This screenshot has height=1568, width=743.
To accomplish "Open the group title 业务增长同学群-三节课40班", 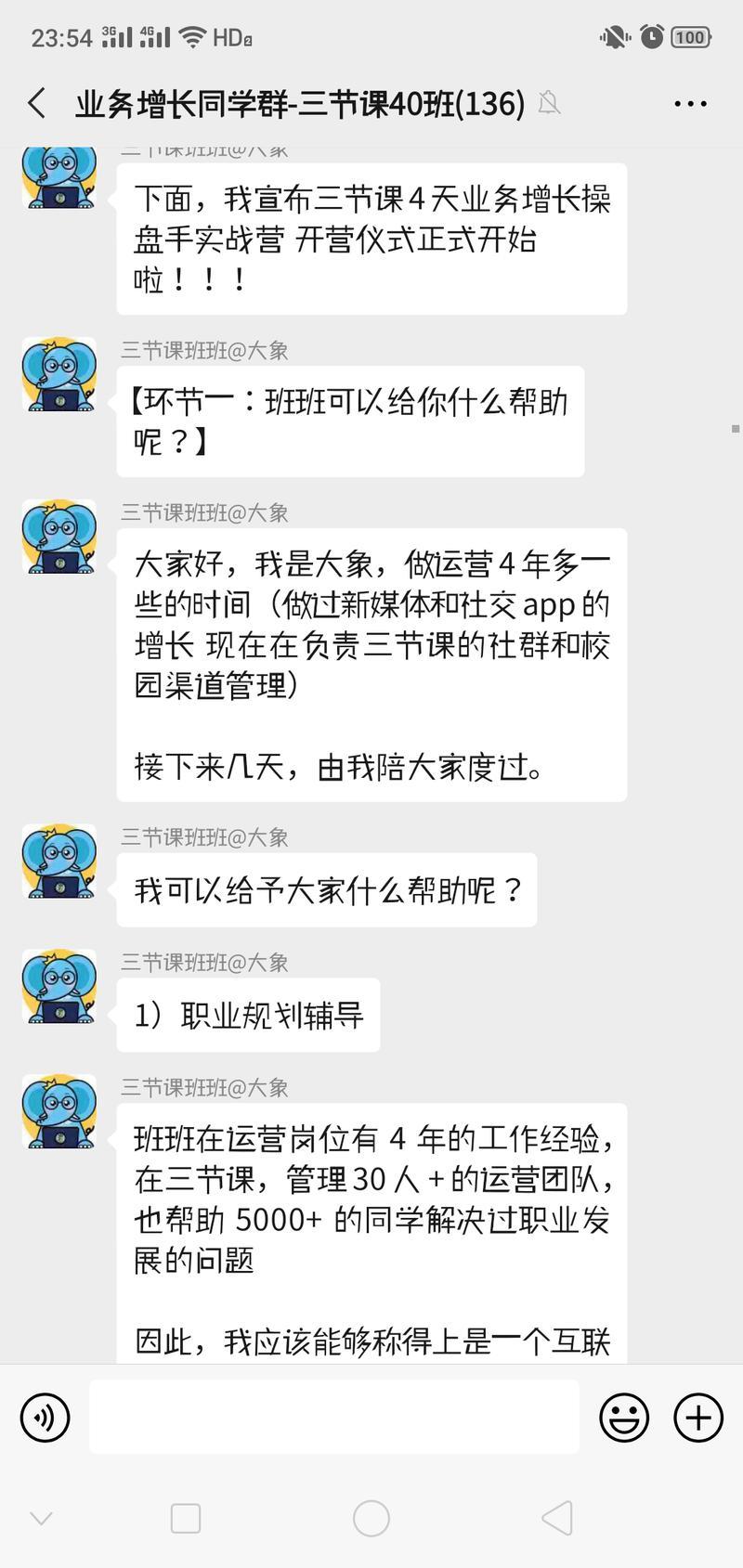I will 297,103.
